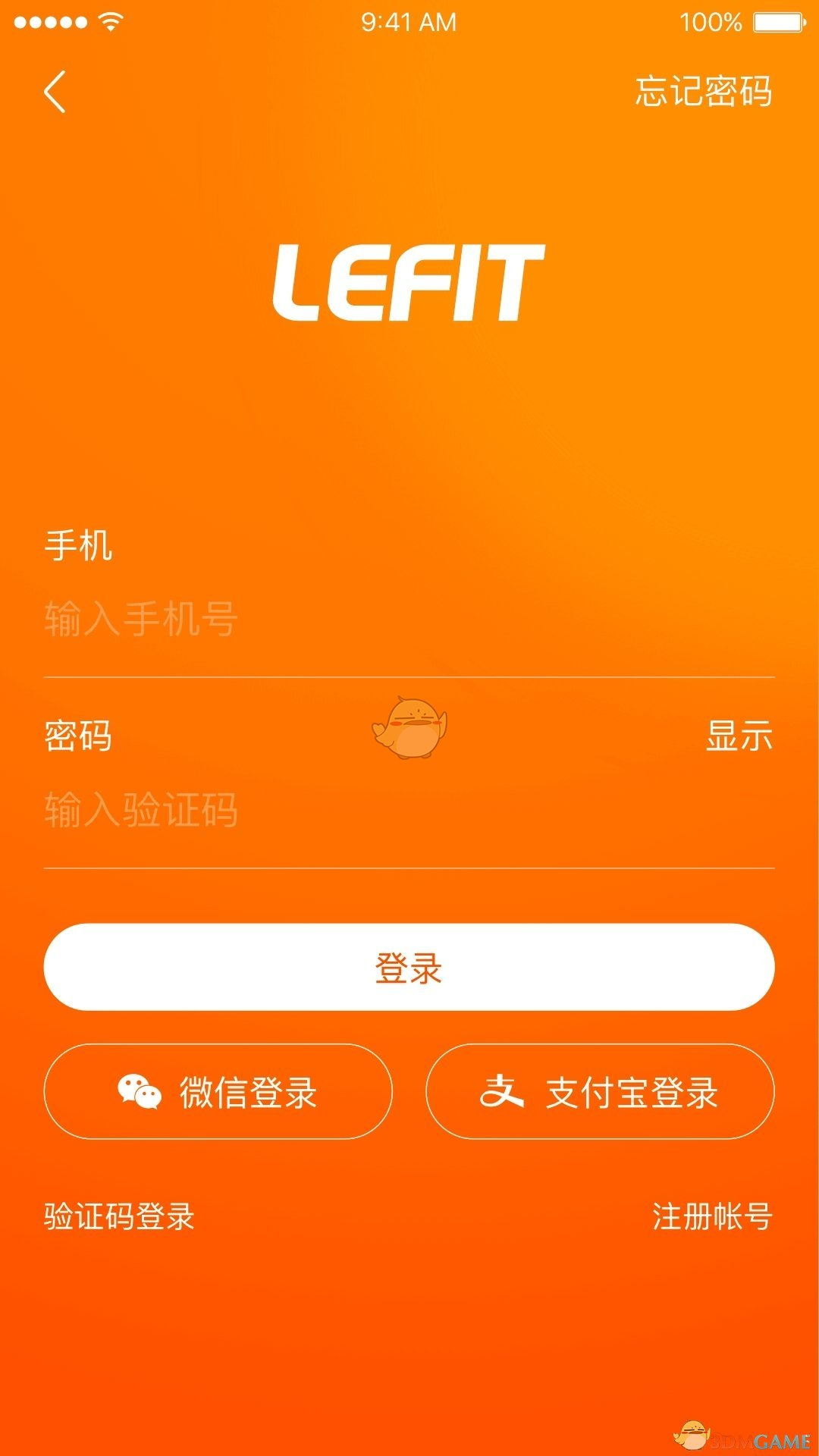This screenshot has width=819, height=1456.
Task: Go back using the top-left arrow
Action: pyautogui.click(x=55, y=92)
